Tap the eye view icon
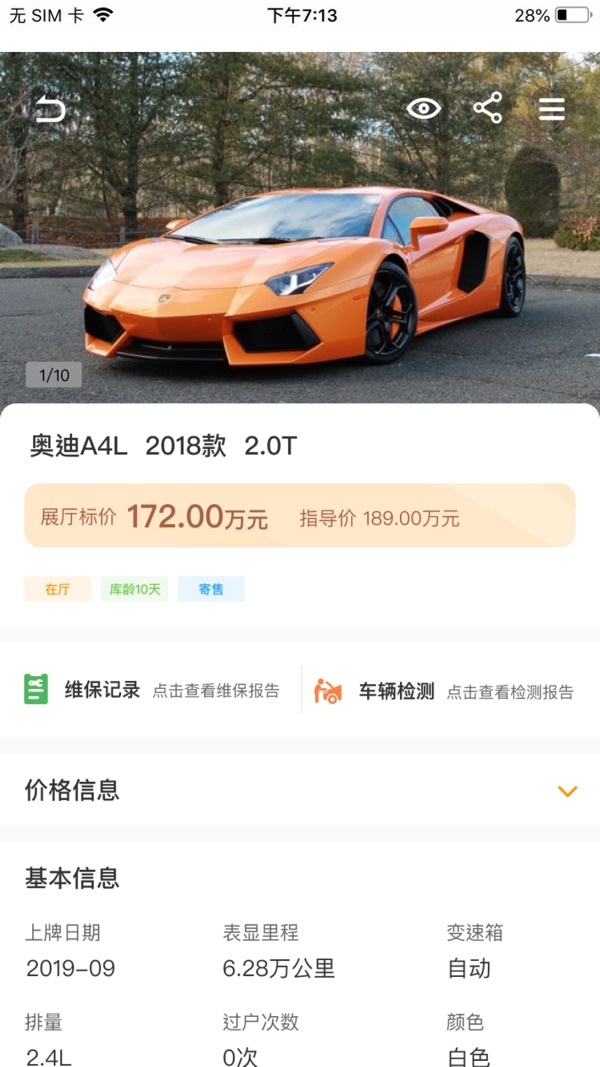This screenshot has width=600, height=1067. (424, 109)
